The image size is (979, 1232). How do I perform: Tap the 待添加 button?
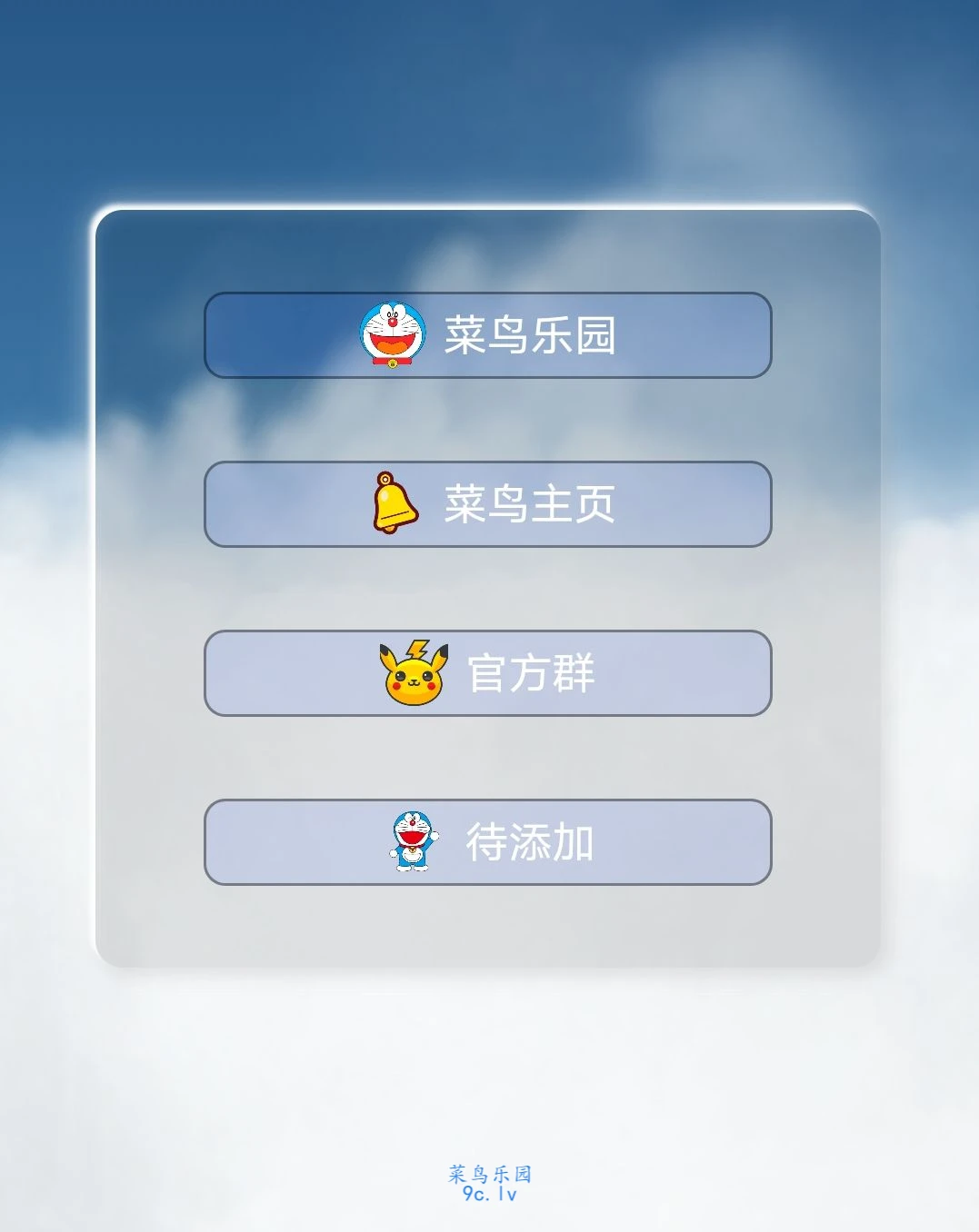click(488, 842)
